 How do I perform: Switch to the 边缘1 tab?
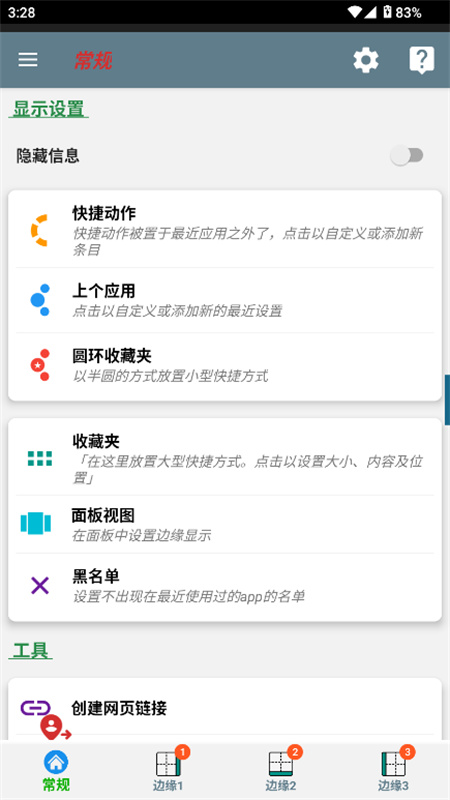click(x=168, y=770)
